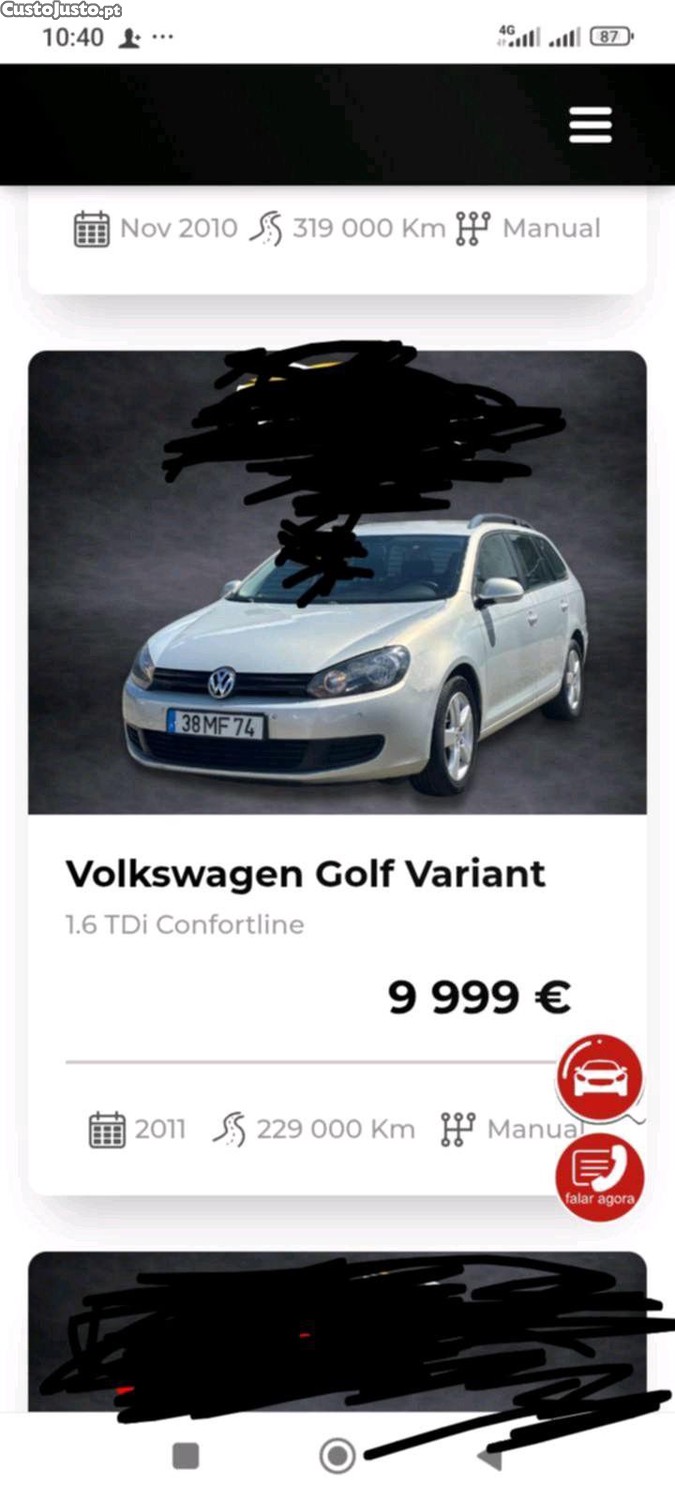Start a call via falar agora

[x=600, y=1177]
